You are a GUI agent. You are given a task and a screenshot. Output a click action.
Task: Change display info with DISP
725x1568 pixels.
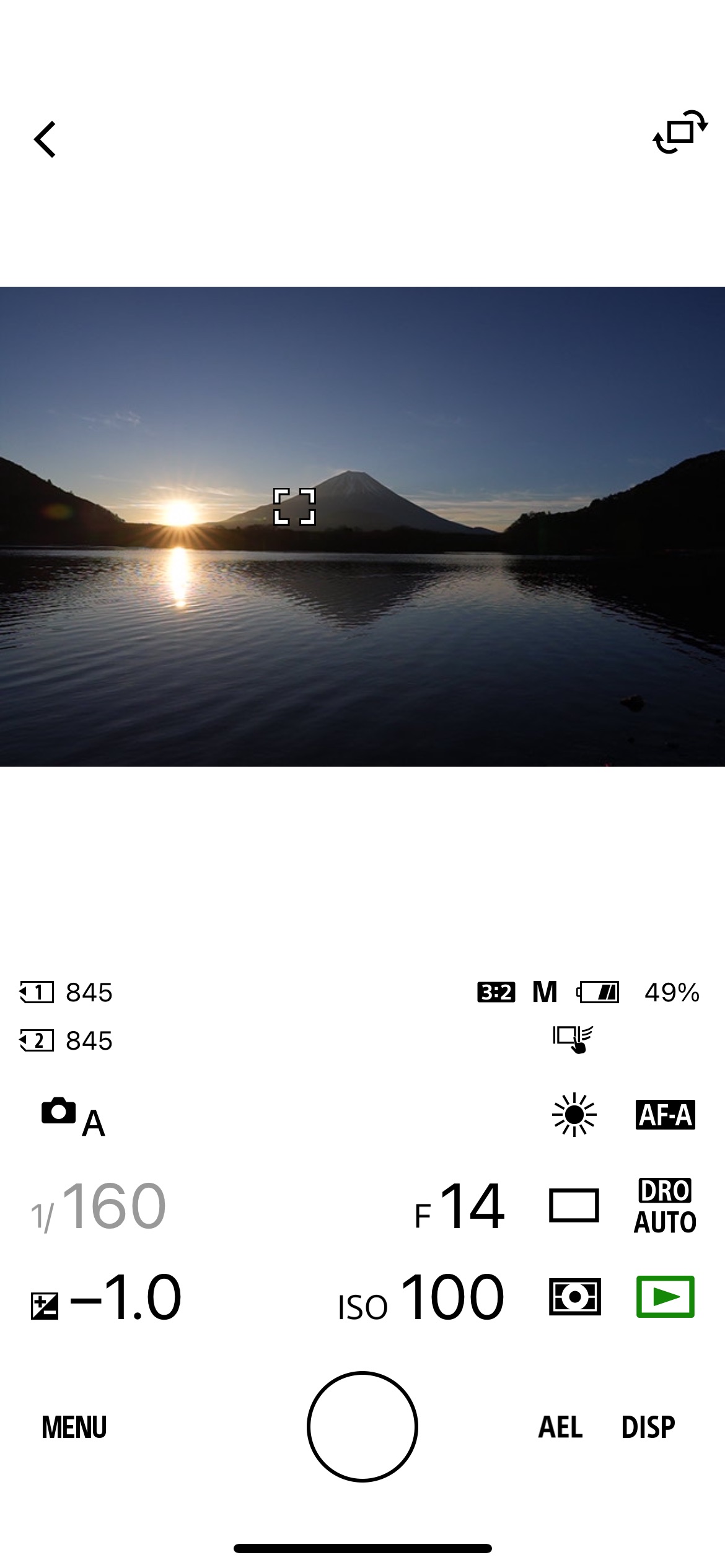(x=648, y=1427)
